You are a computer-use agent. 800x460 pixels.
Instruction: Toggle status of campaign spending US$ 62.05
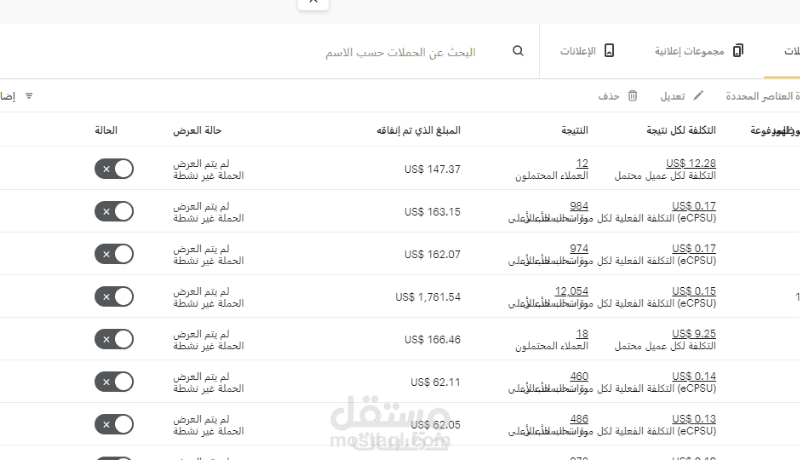point(114,424)
